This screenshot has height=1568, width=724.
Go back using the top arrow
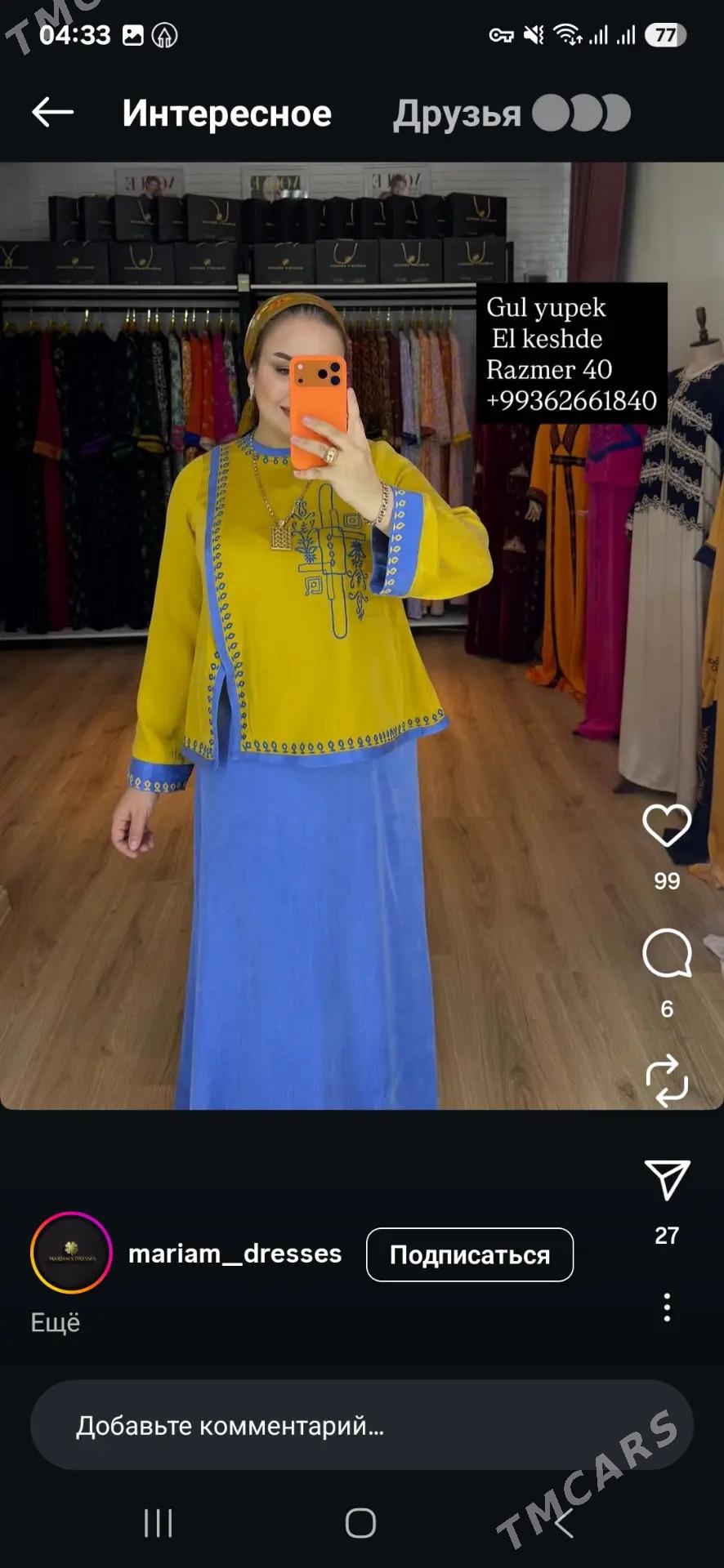point(53,113)
